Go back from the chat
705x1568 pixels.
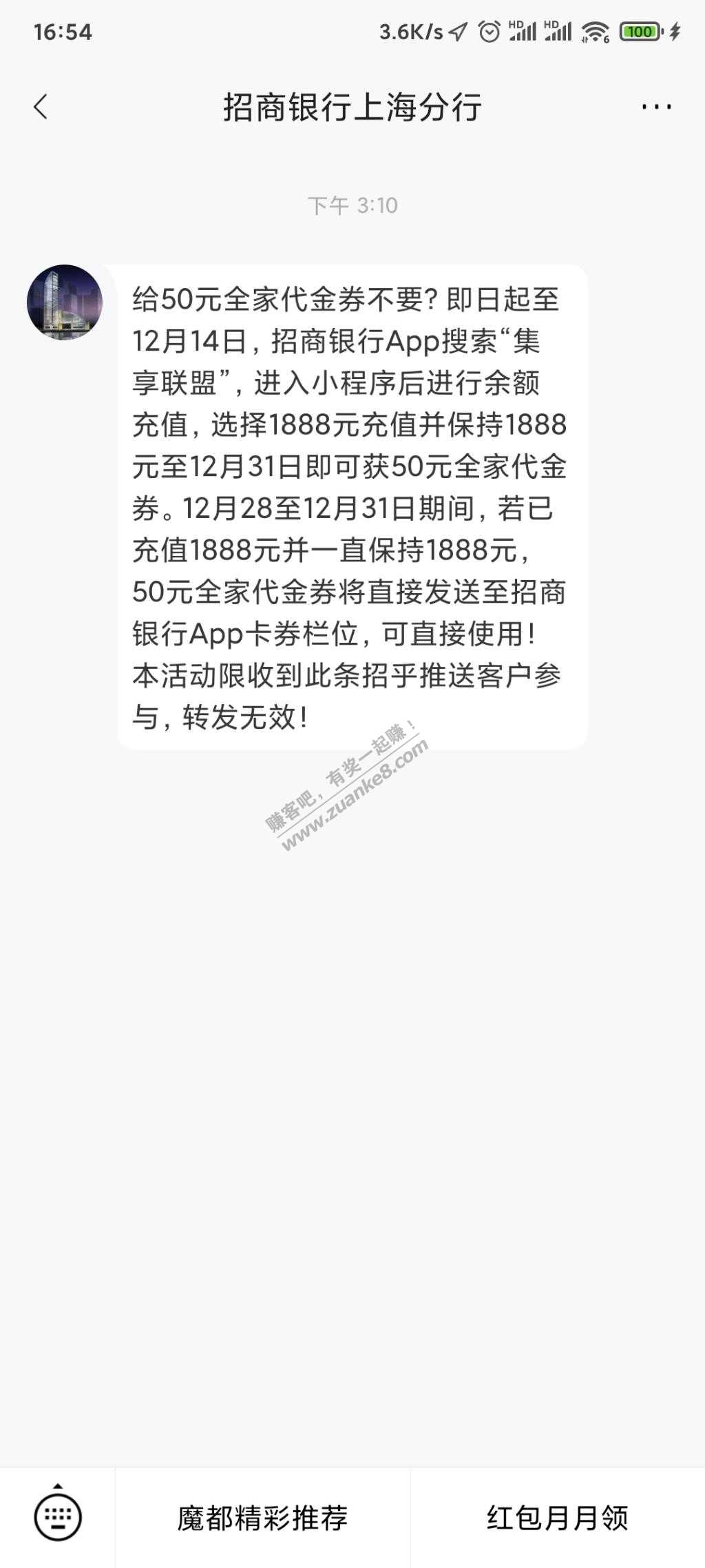[x=41, y=107]
